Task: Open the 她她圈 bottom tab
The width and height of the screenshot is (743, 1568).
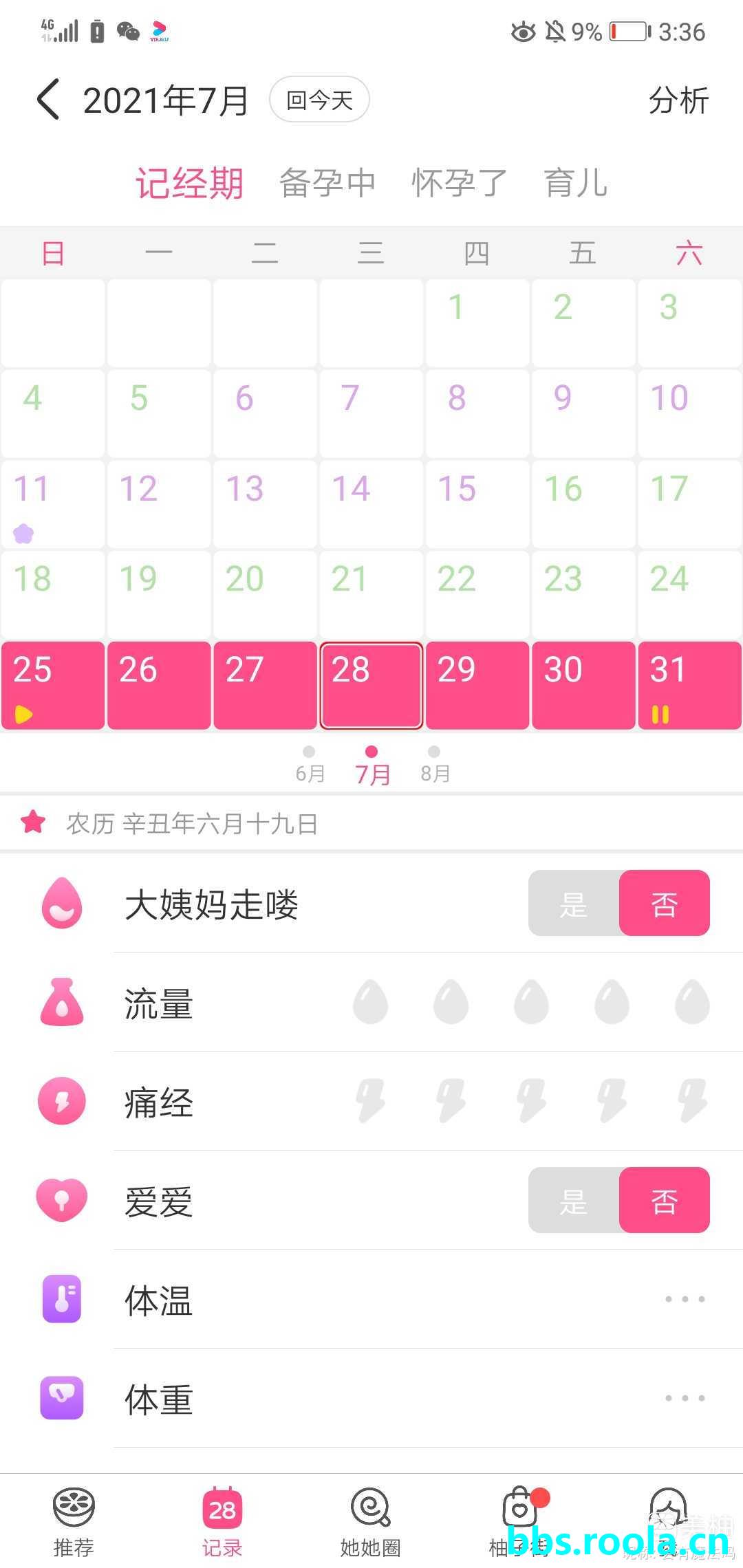Action: pyautogui.click(x=370, y=1521)
